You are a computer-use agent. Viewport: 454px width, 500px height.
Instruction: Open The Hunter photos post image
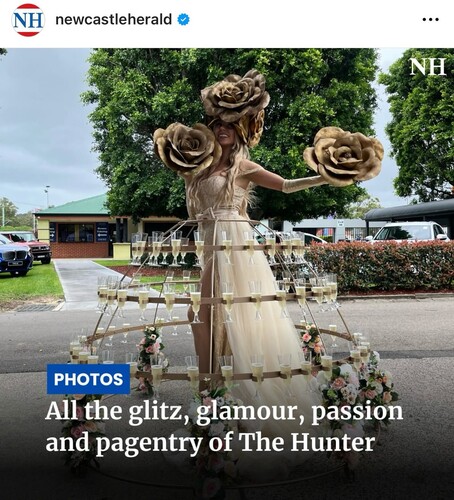[x=227, y=274]
